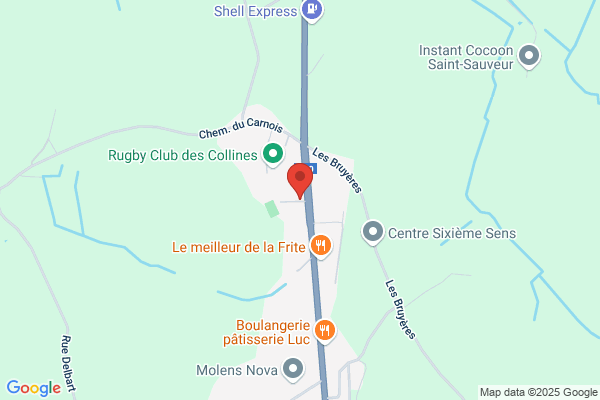Select Boulangerie pâtisserie Luc marker

pyautogui.click(x=325, y=331)
